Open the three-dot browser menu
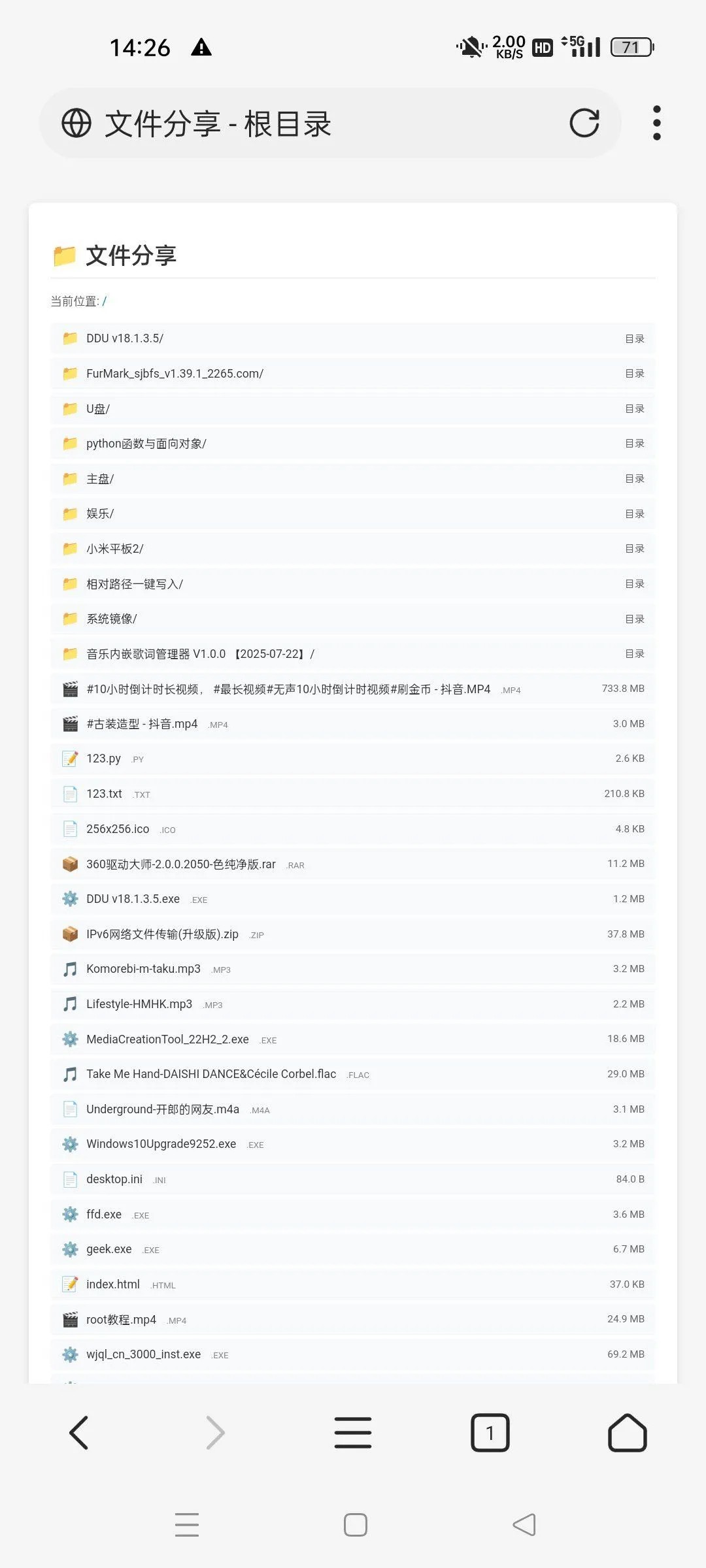706x1568 pixels. tap(656, 122)
